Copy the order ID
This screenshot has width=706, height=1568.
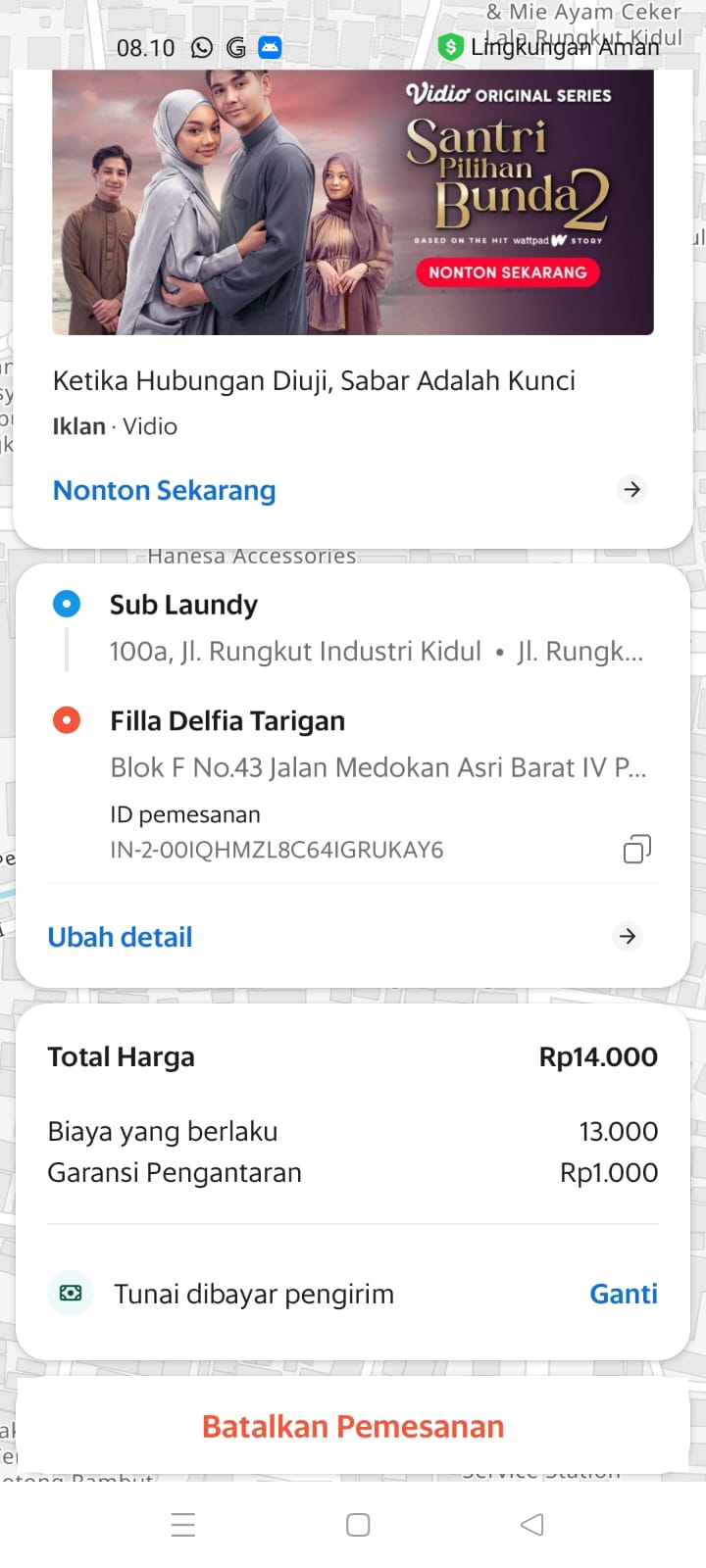click(x=636, y=849)
